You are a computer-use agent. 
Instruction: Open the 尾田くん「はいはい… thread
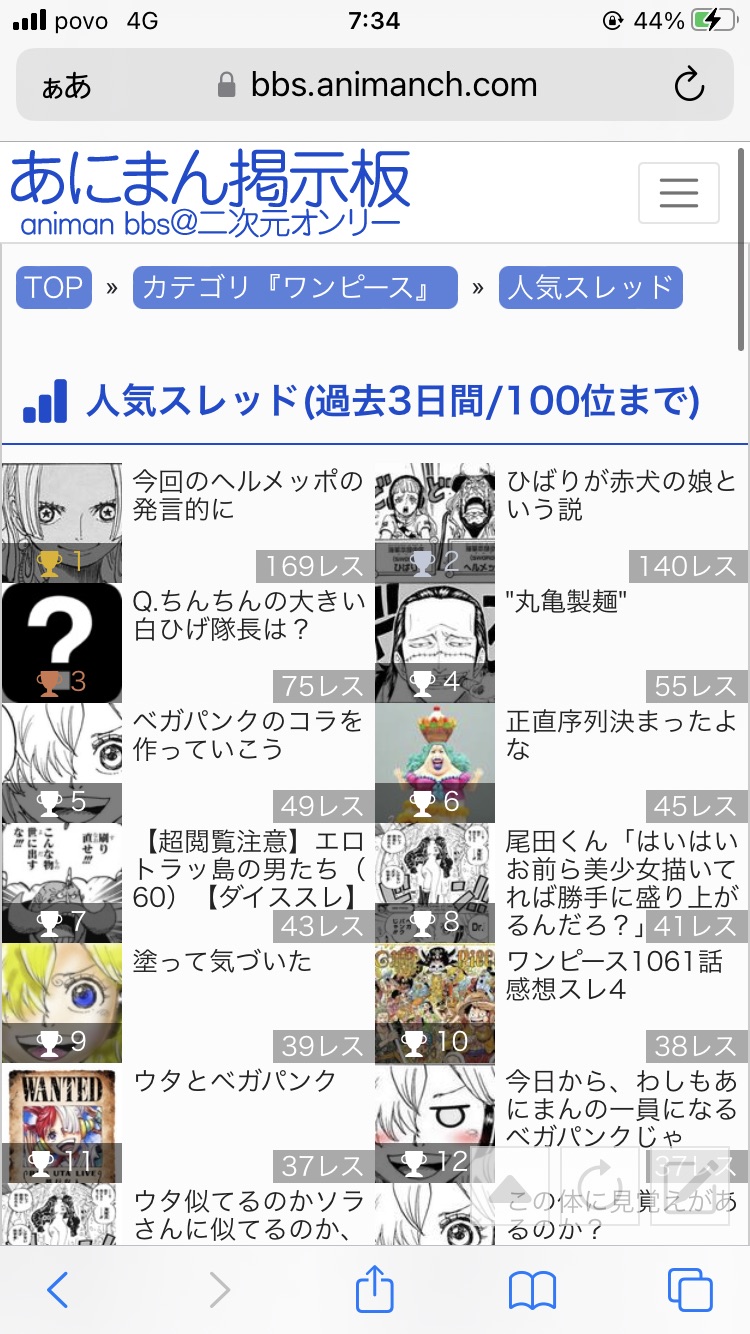pos(620,868)
